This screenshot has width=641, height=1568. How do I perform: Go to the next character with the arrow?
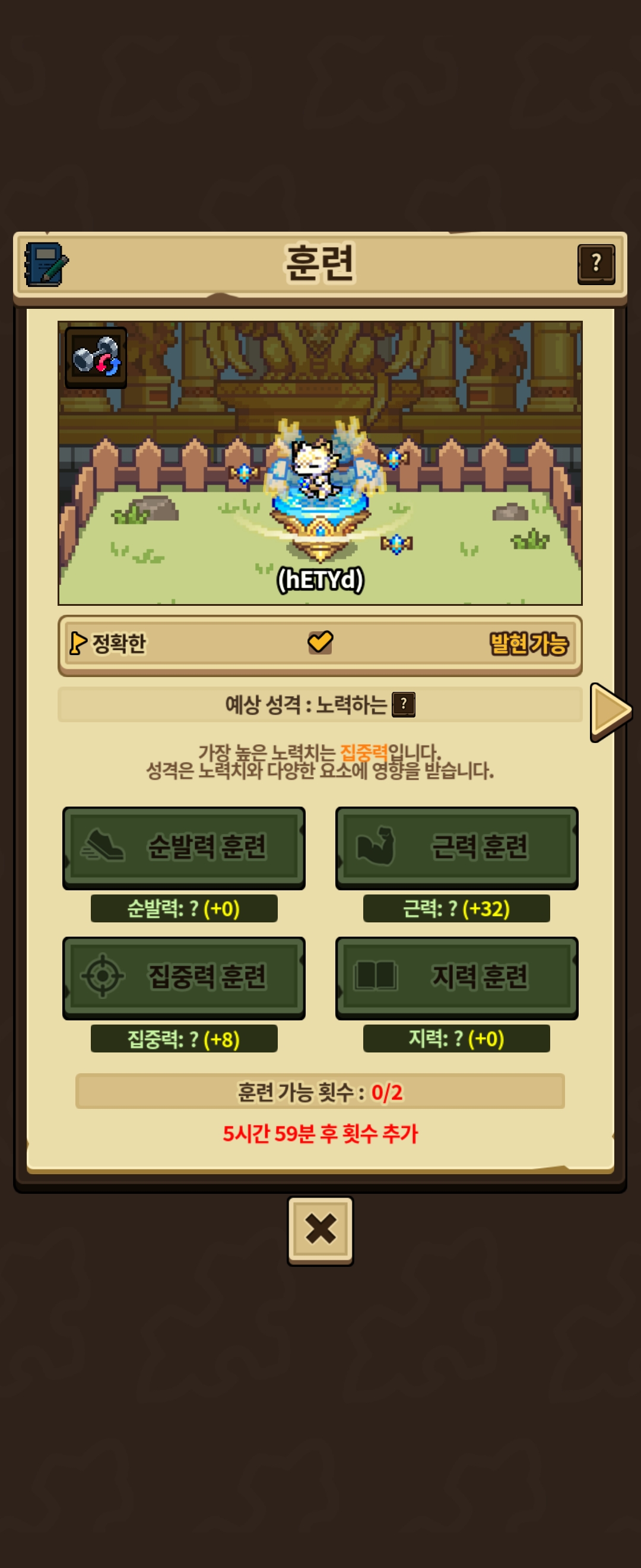[611, 712]
